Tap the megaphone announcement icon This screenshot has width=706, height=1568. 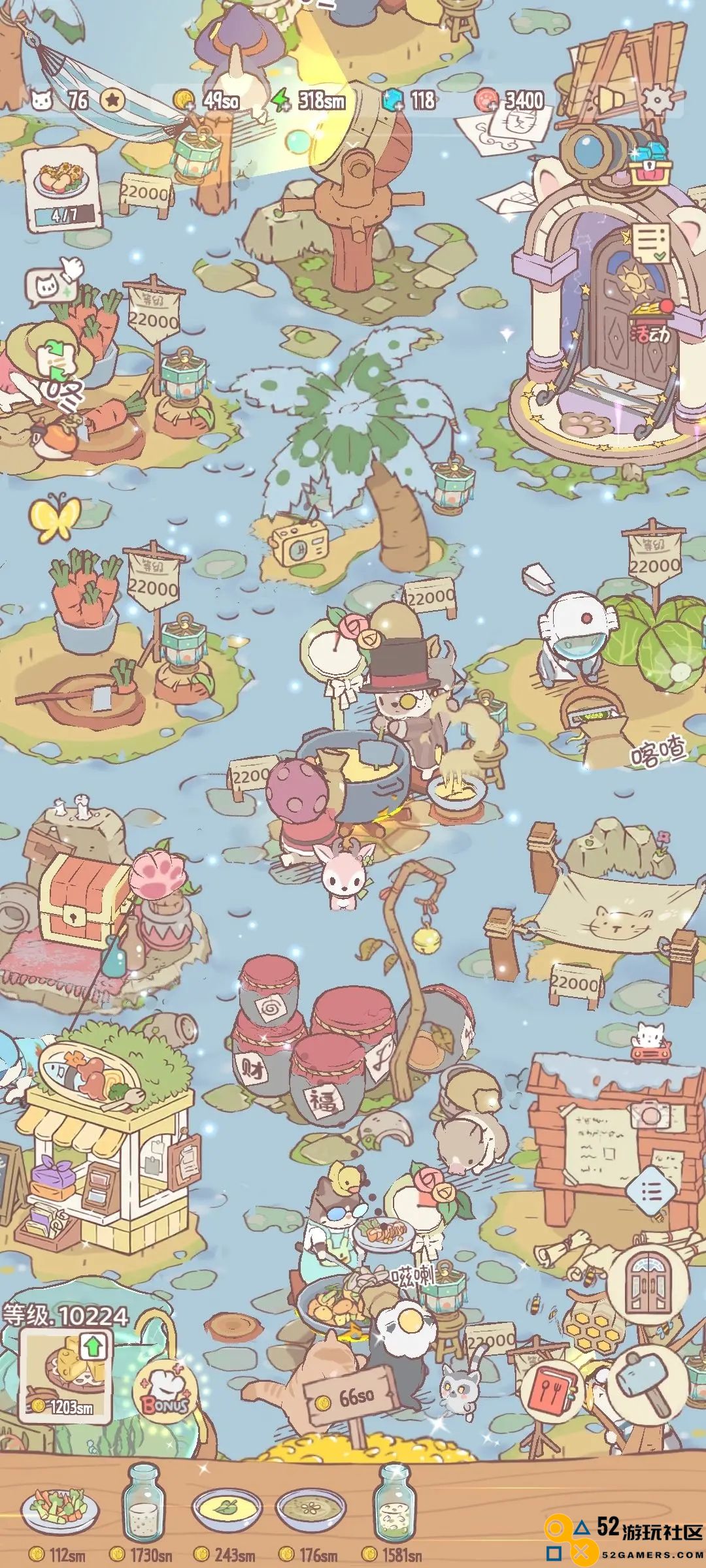click(611, 99)
